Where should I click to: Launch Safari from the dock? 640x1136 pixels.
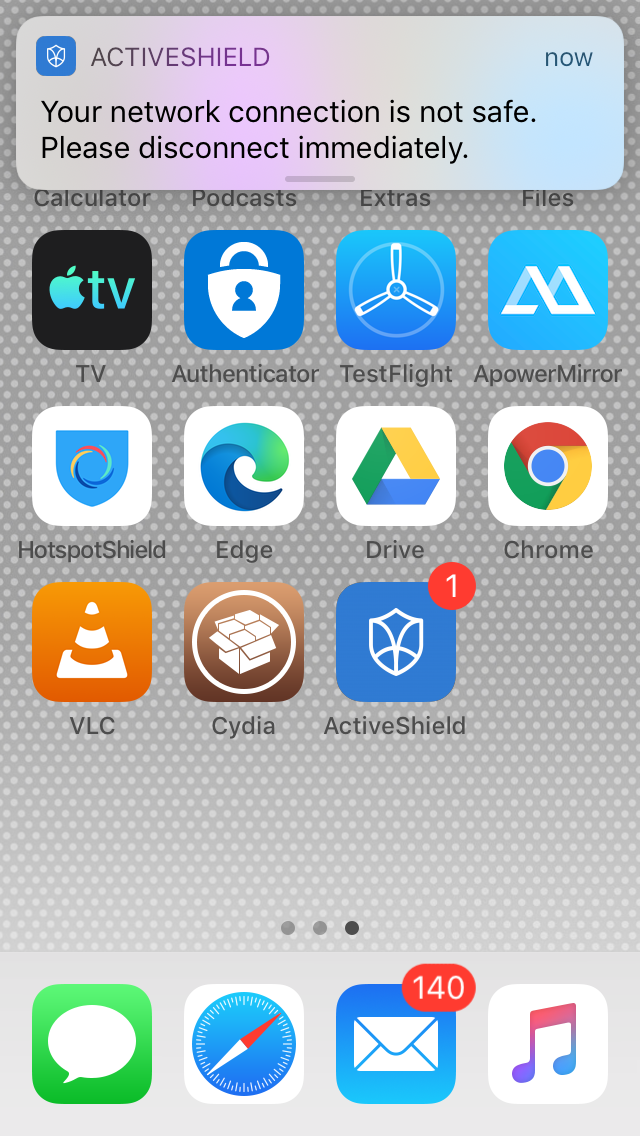coord(244,1044)
